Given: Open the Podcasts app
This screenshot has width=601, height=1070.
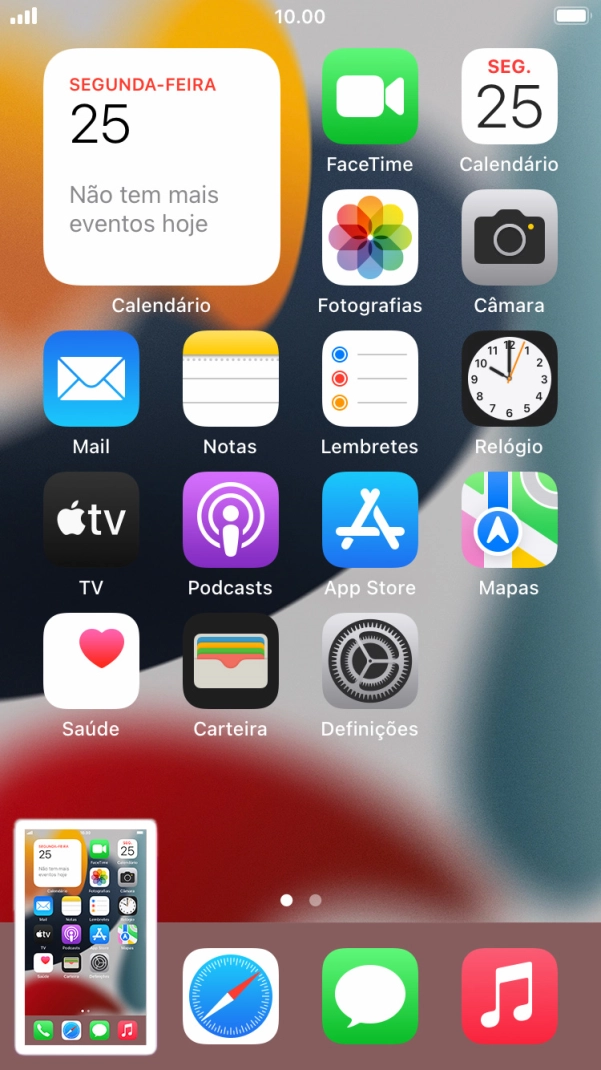Looking at the screenshot, I should [x=230, y=520].
